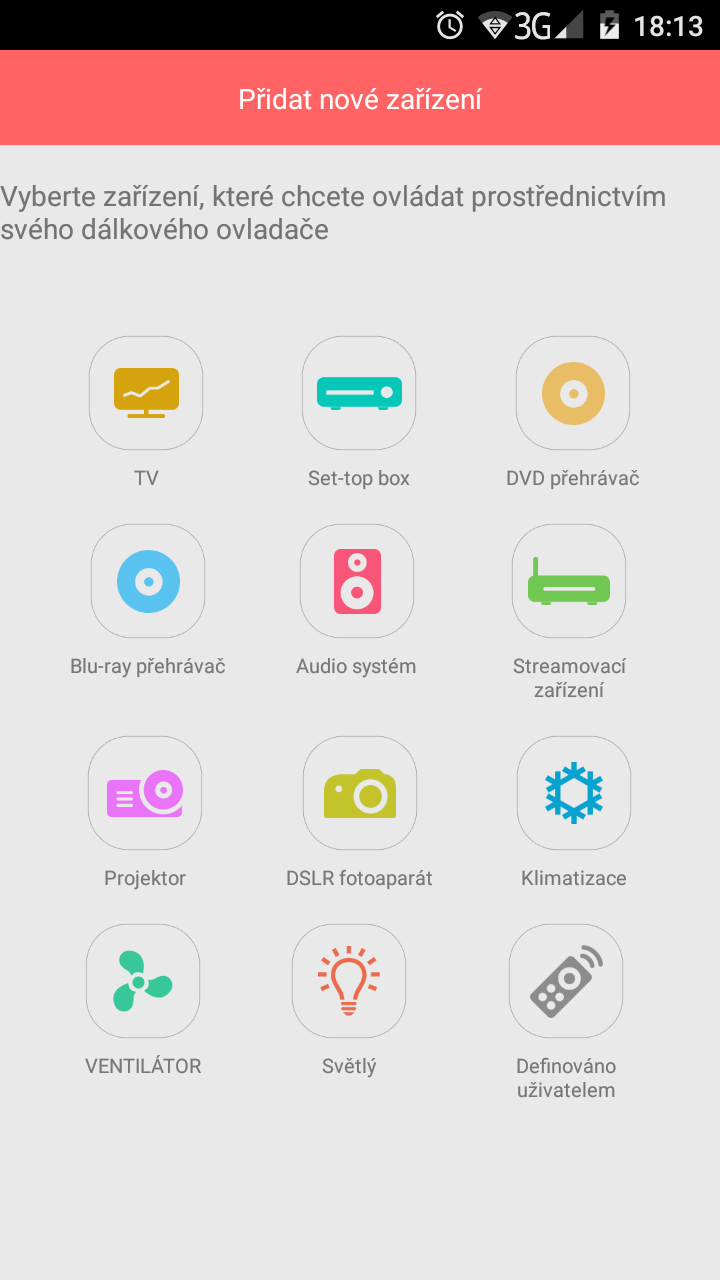Image resolution: width=720 pixels, height=1280 pixels.
Task: Pick Klimatizace snowflake option
Action: (x=574, y=793)
